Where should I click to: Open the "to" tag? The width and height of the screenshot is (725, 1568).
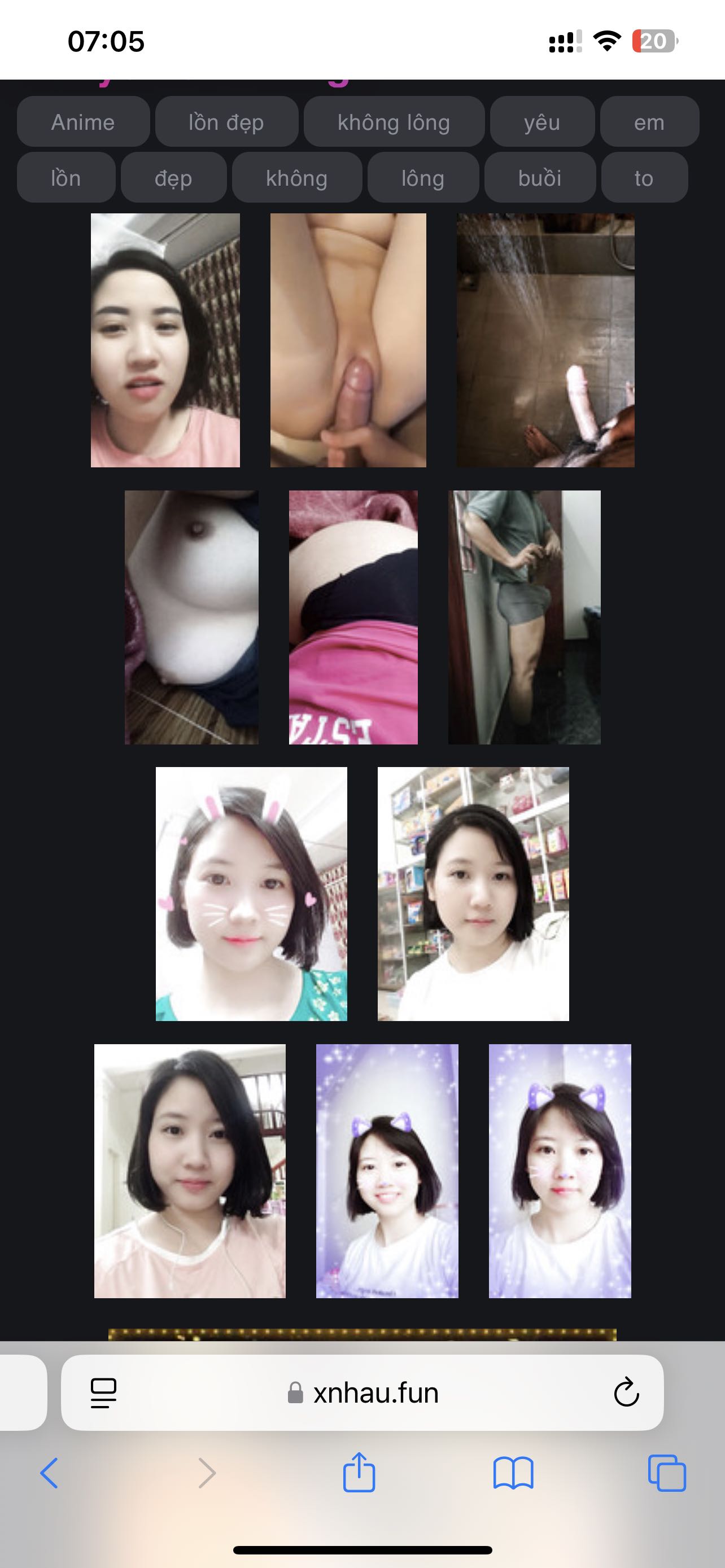[644, 178]
